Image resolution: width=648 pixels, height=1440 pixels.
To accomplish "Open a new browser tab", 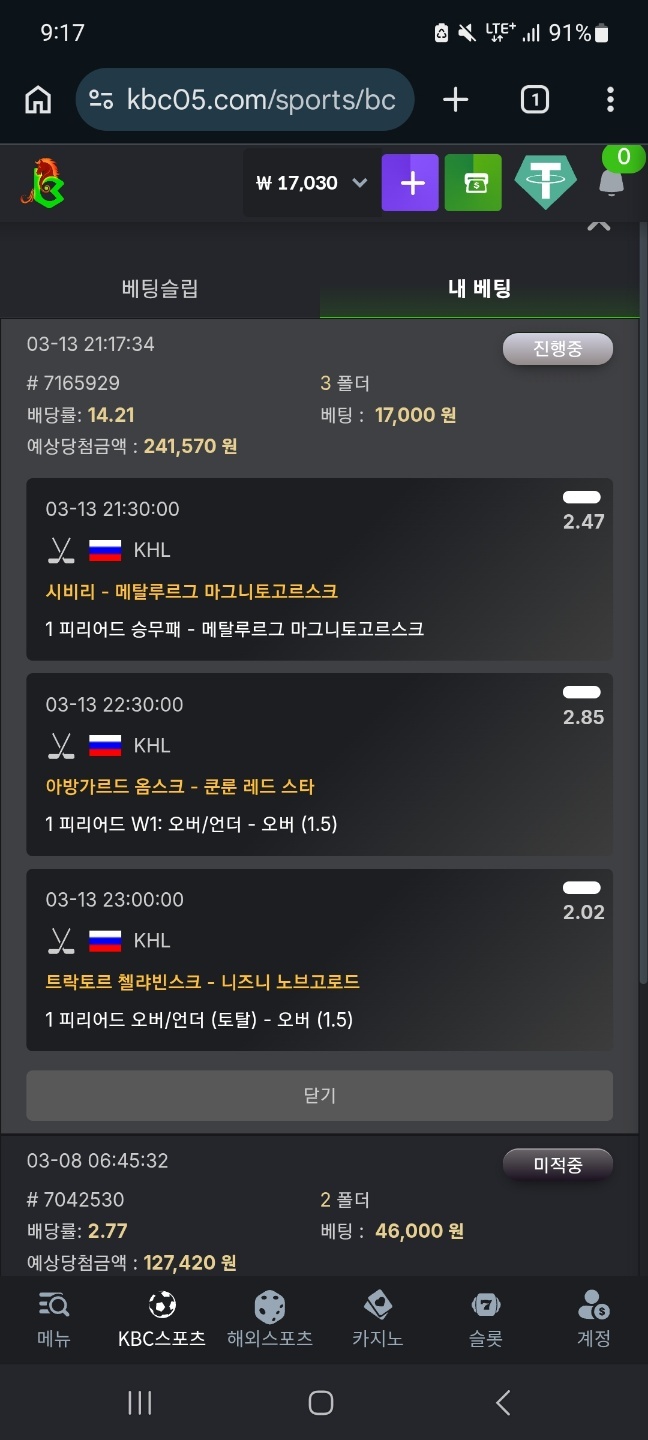I will tap(455, 100).
